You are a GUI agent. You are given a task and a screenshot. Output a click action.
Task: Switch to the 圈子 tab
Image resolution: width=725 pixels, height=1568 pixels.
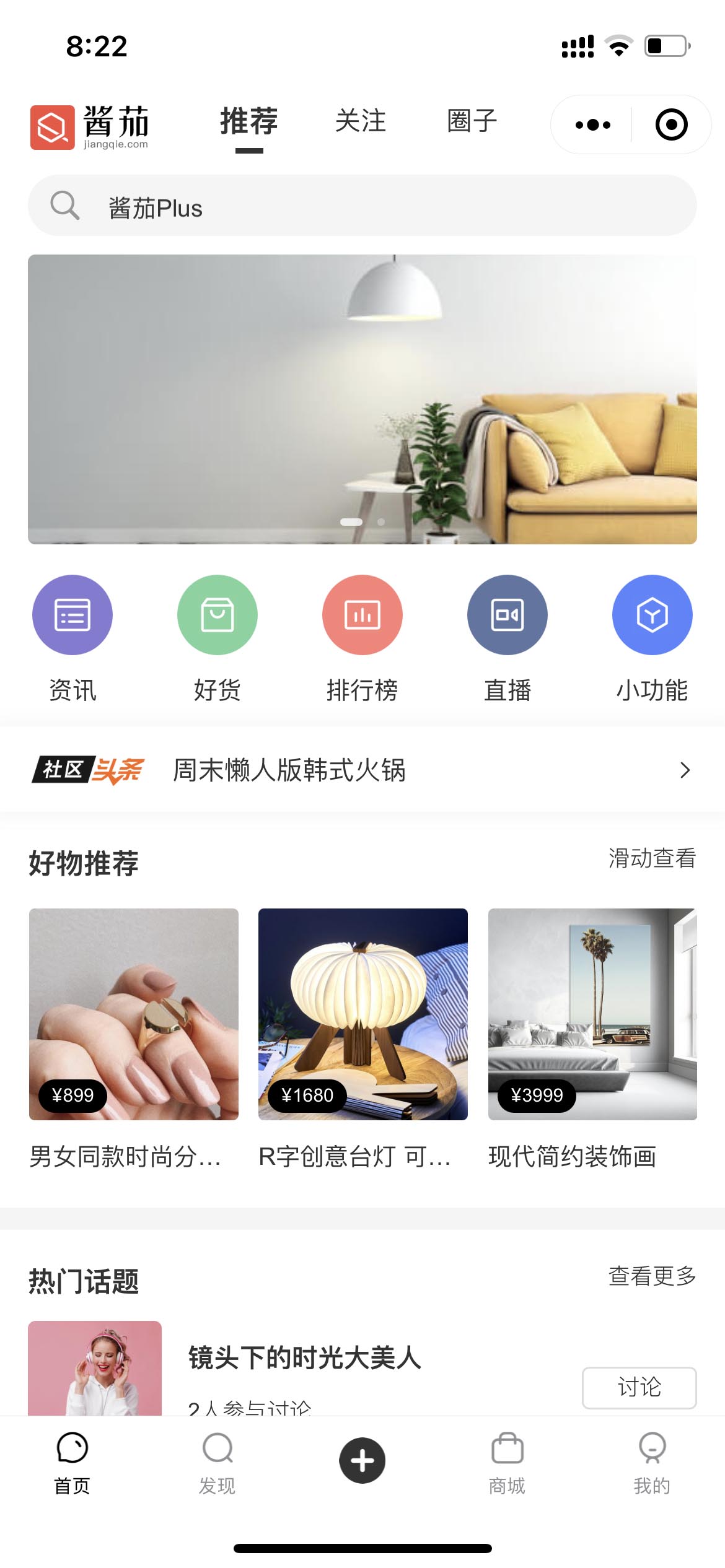472,121
